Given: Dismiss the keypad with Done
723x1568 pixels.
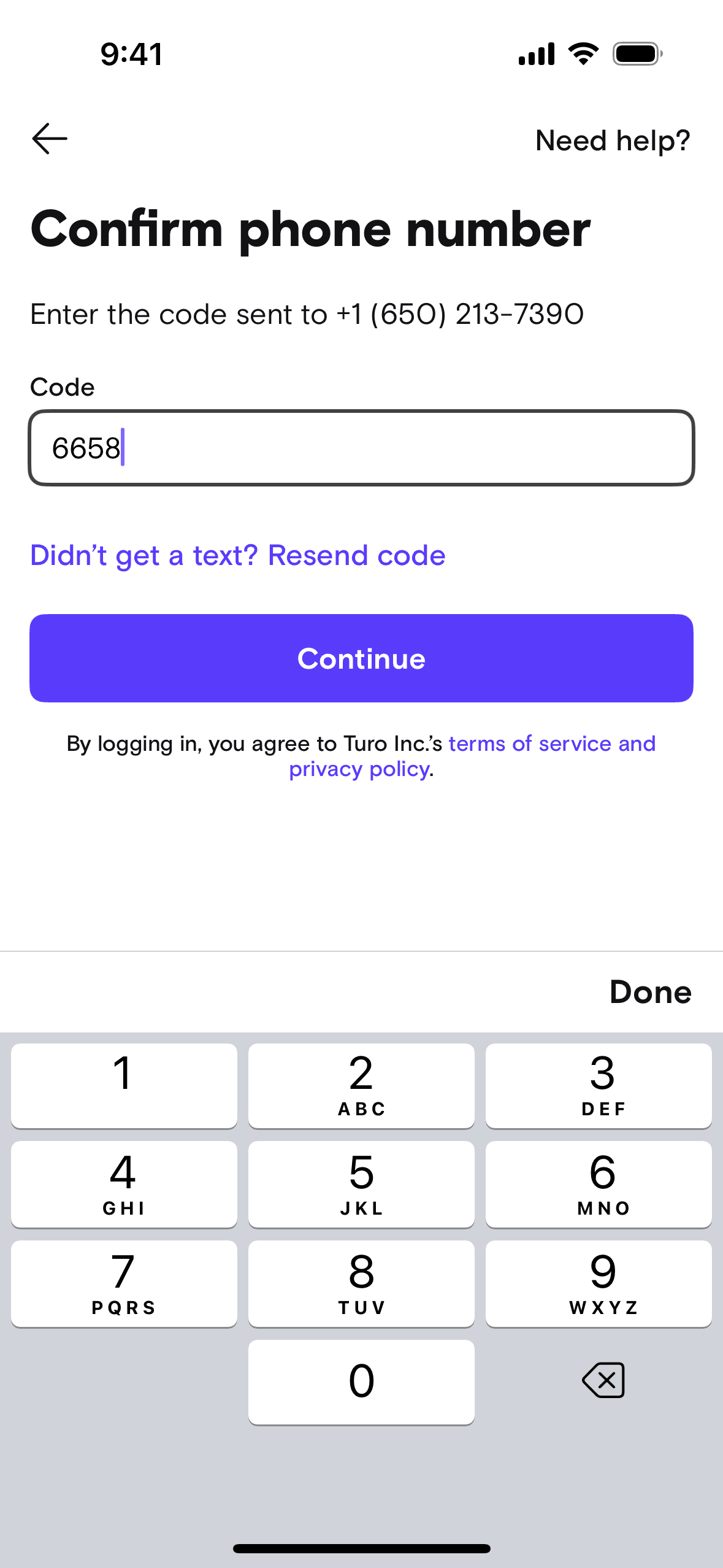Looking at the screenshot, I should point(650,992).
